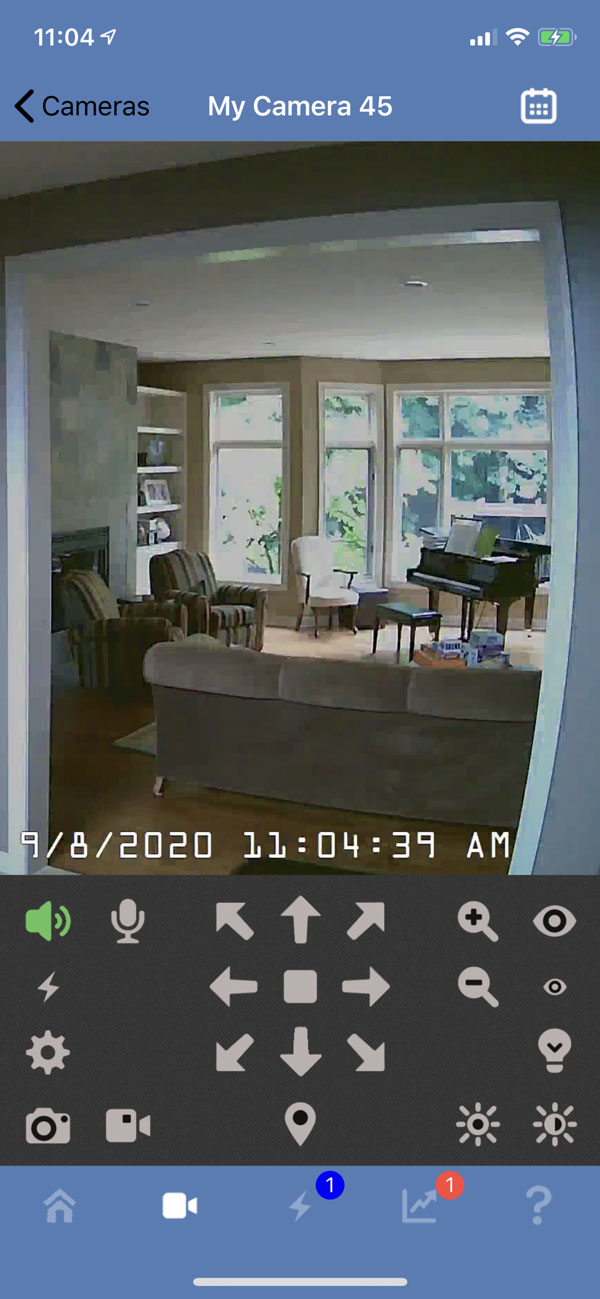Stop camera movement with center square
Viewport: 600px width, 1299px height.
tap(300, 987)
